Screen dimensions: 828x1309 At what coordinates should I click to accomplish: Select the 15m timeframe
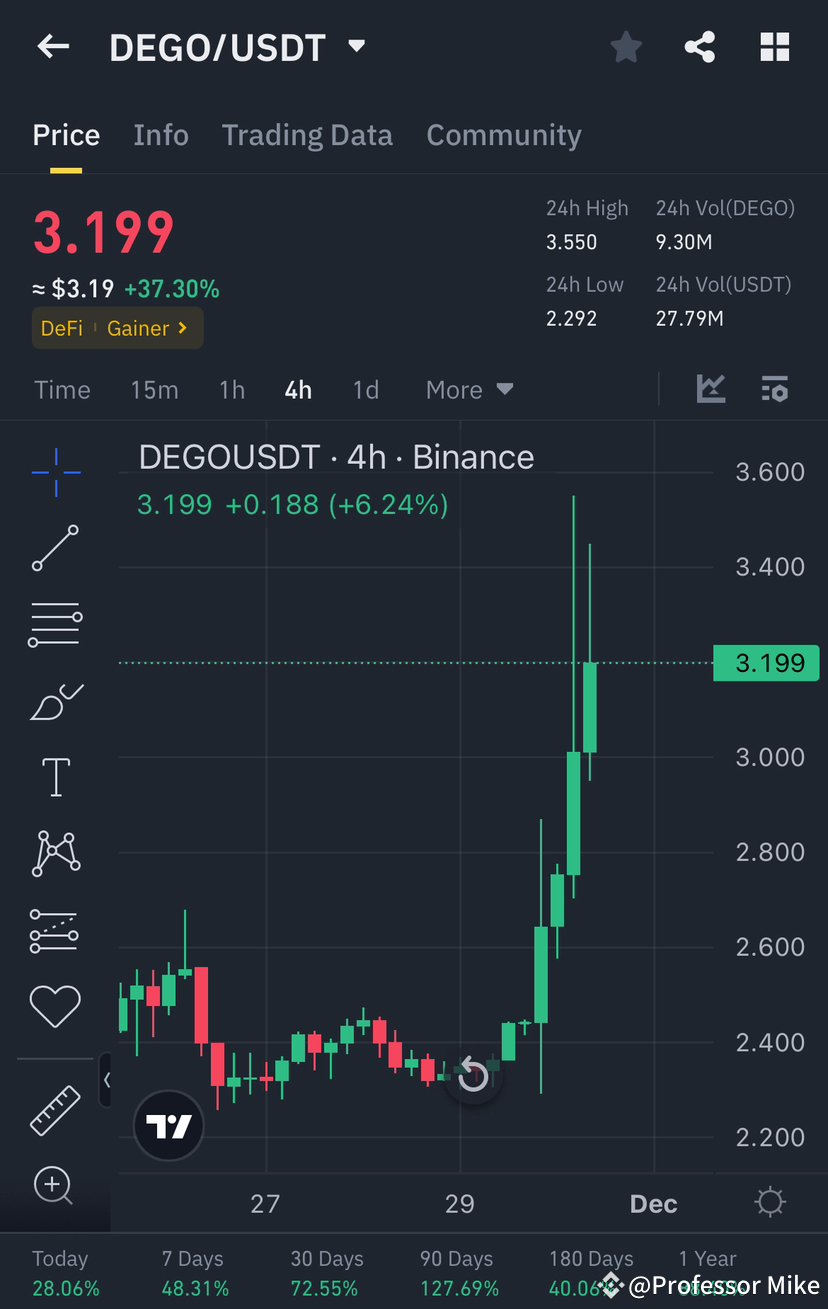pos(154,390)
